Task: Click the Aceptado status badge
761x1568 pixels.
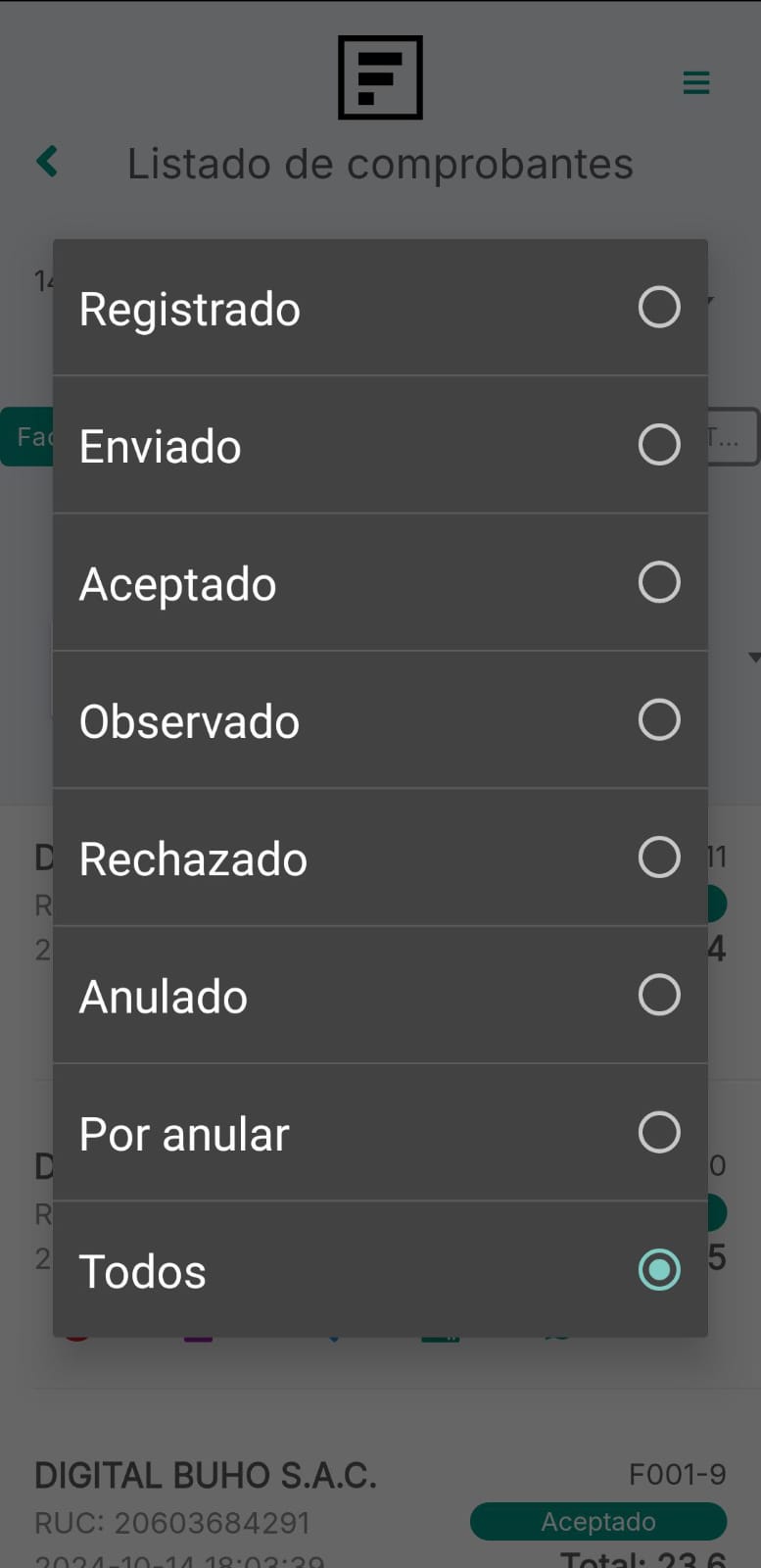Action: tap(597, 1521)
